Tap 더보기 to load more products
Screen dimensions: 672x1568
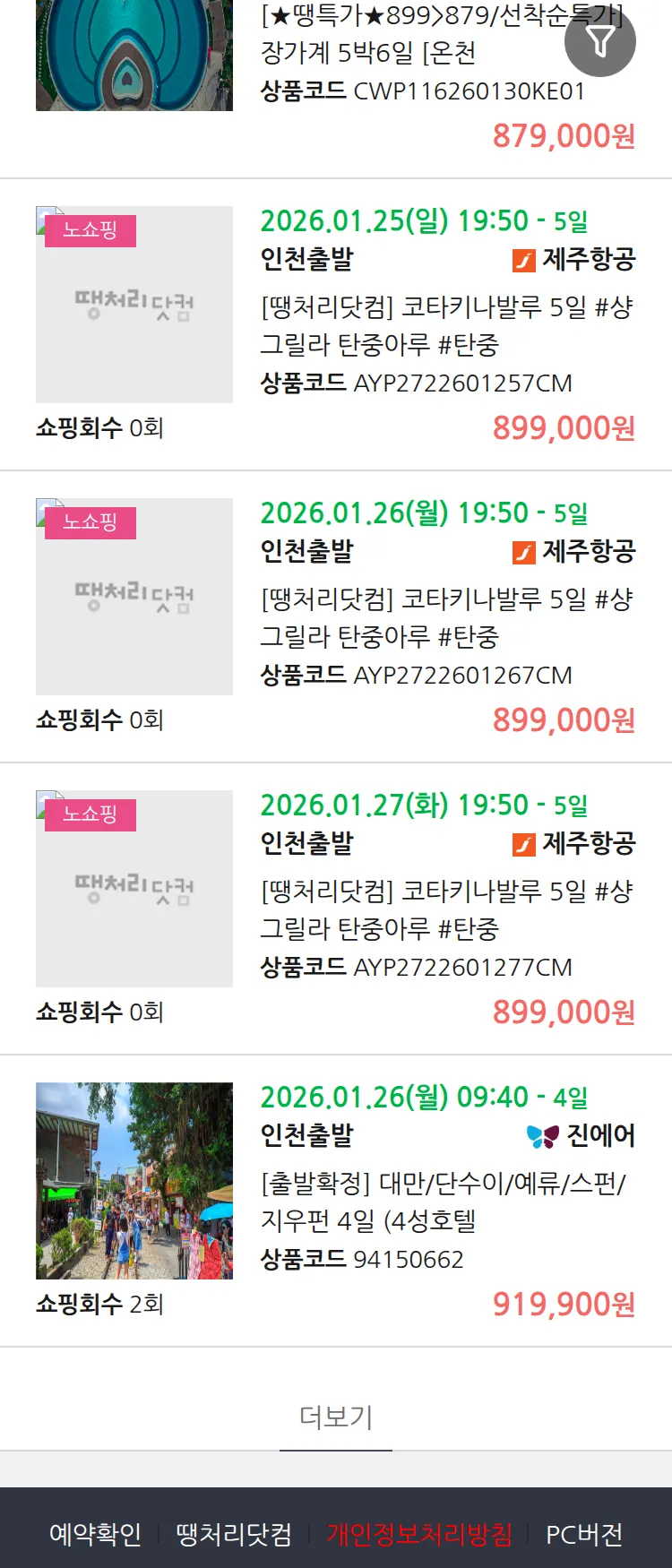pyautogui.click(x=336, y=1417)
